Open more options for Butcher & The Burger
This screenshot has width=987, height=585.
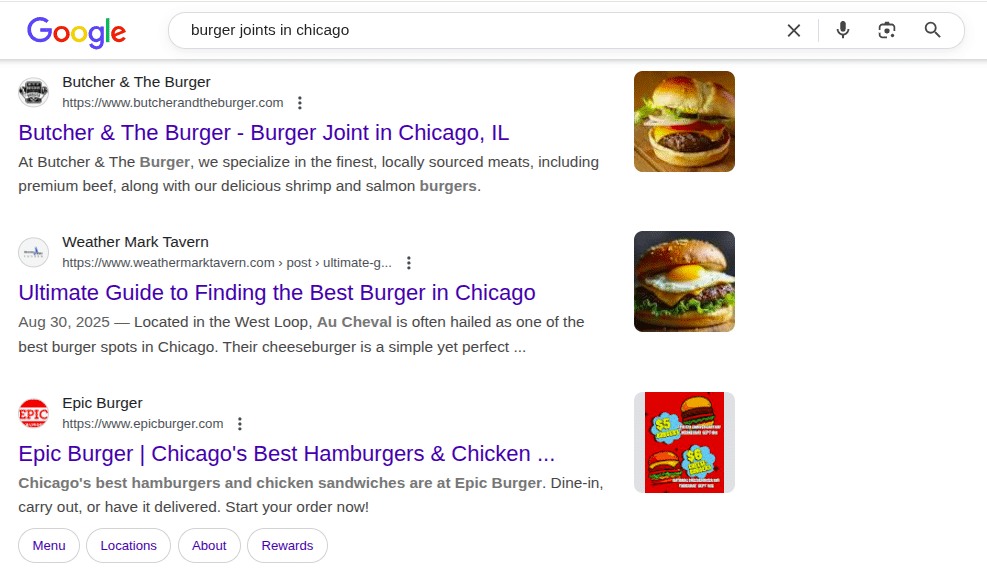(x=300, y=103)
